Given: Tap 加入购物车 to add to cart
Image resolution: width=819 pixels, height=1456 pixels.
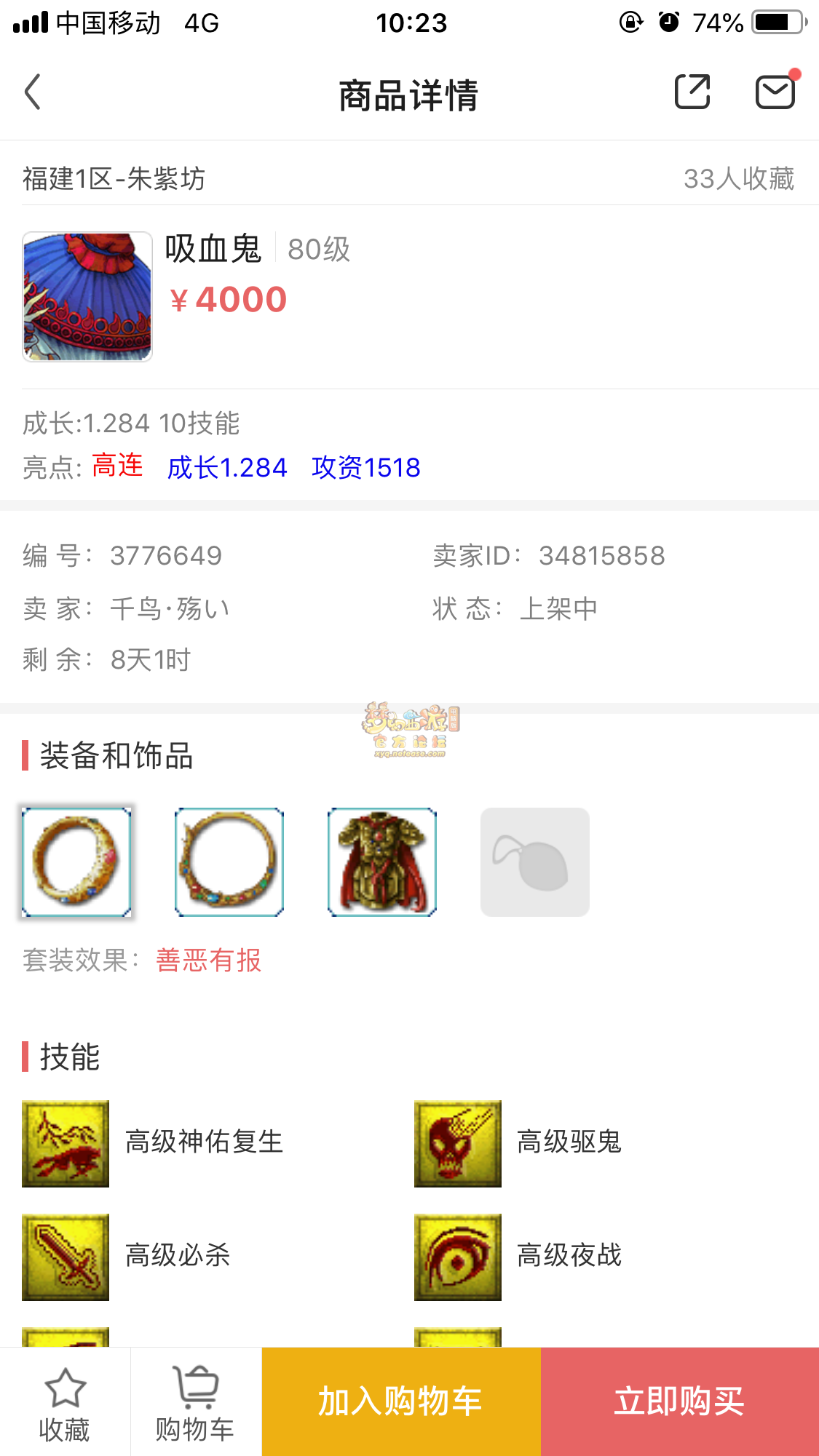Looking at the screenshot, I should tap(401, 1401).
